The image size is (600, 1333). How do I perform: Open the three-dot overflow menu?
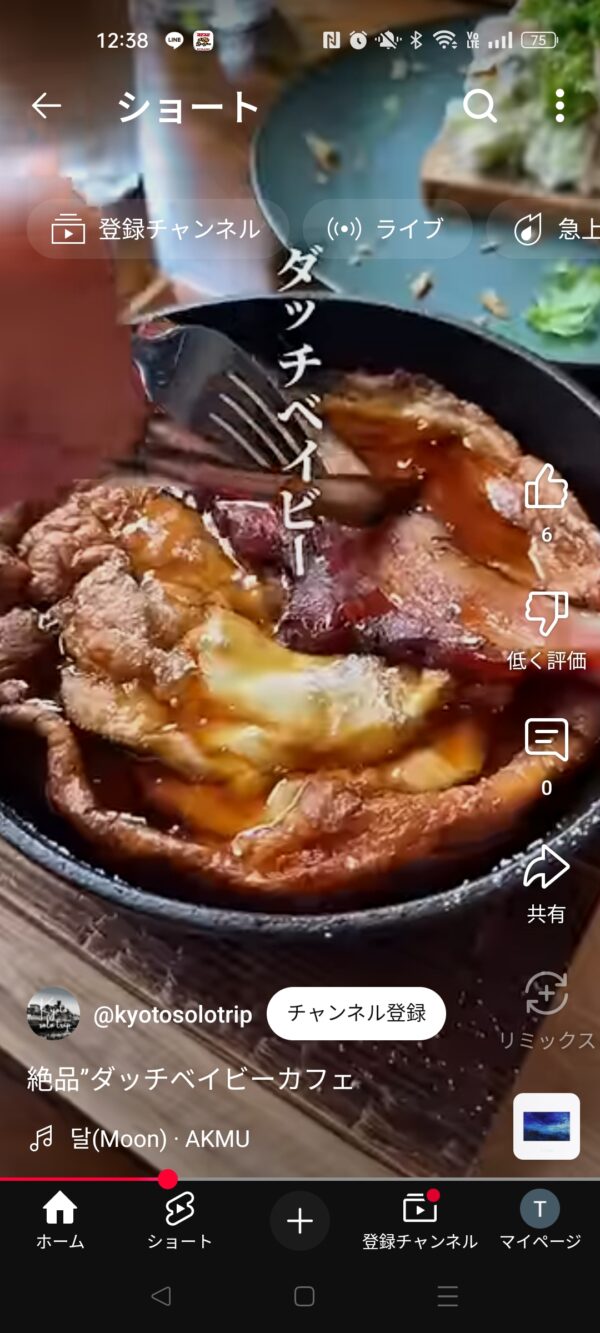click(x=559, y=106)
